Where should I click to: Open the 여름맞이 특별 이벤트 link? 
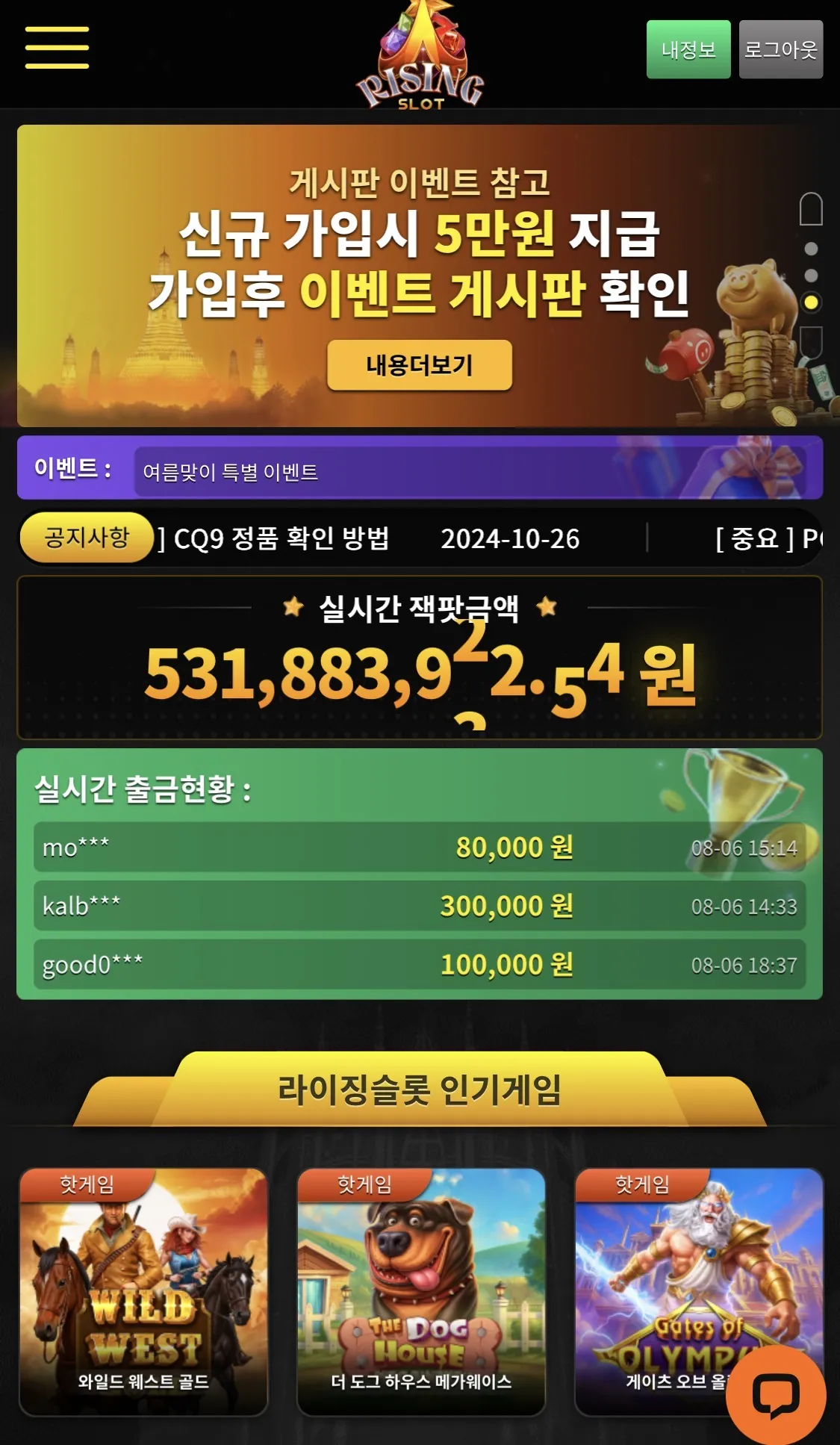tap(230, 472)
